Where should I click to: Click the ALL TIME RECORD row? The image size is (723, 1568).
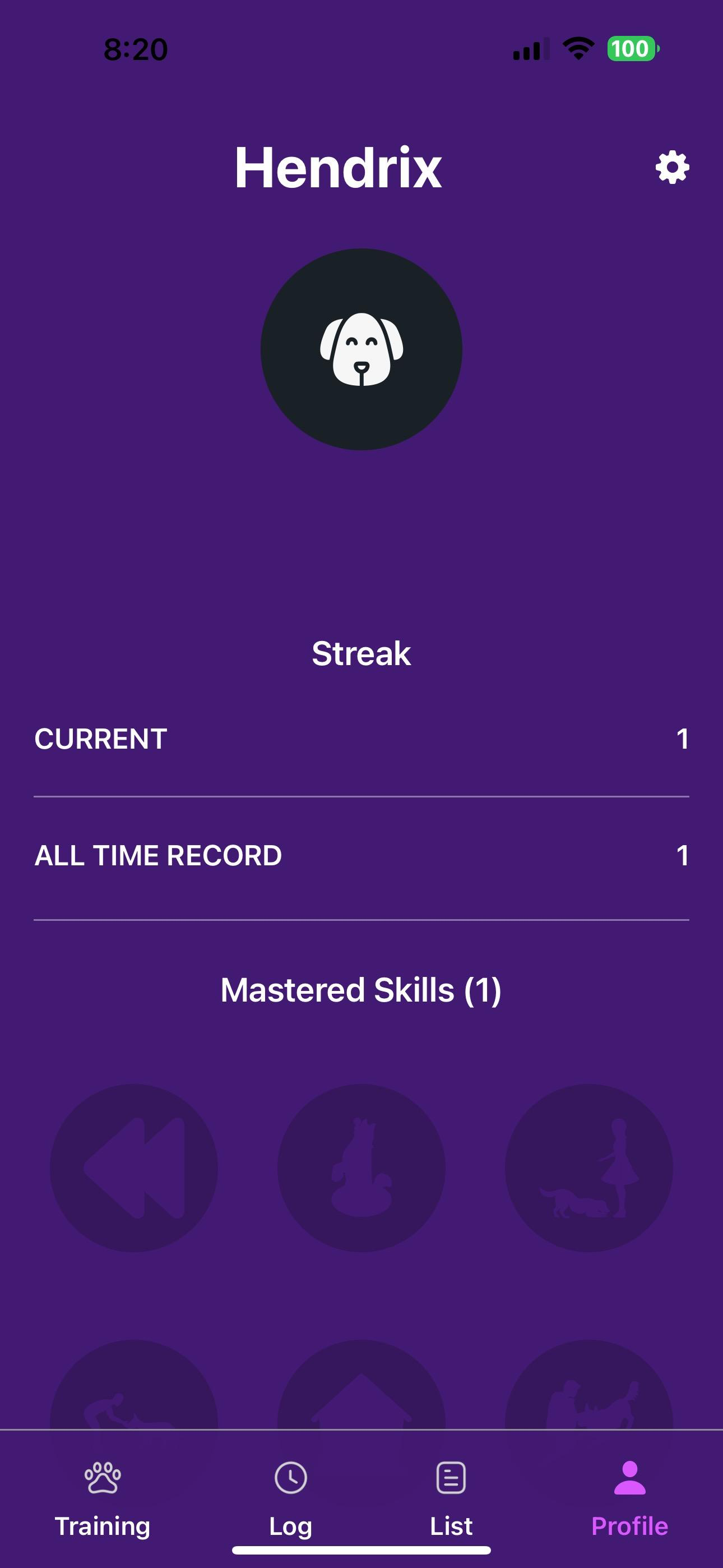(x=361, y=855)
